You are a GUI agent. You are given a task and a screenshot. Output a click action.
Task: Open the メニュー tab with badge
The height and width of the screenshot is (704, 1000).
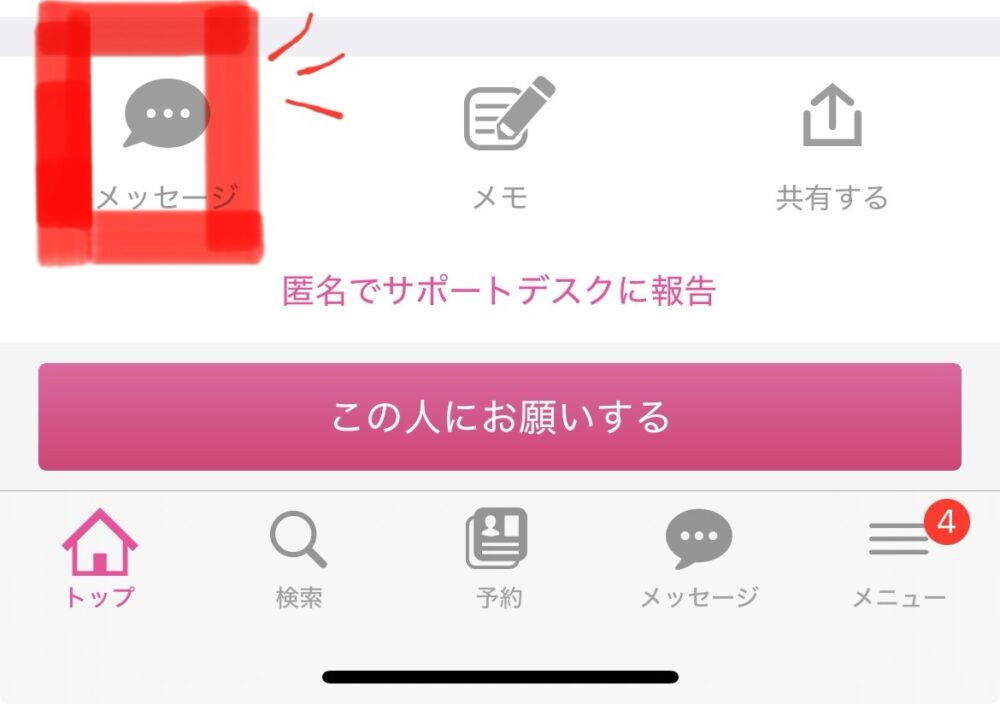(898, 557)
